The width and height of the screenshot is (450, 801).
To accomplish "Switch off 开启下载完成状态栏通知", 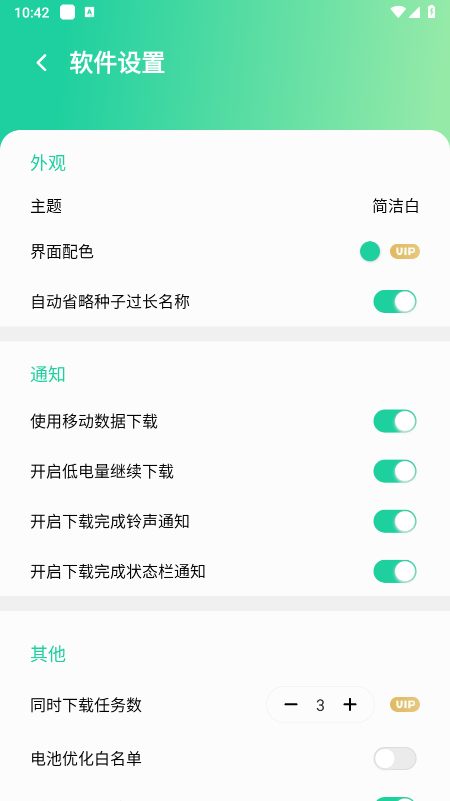I will (395, 571).
